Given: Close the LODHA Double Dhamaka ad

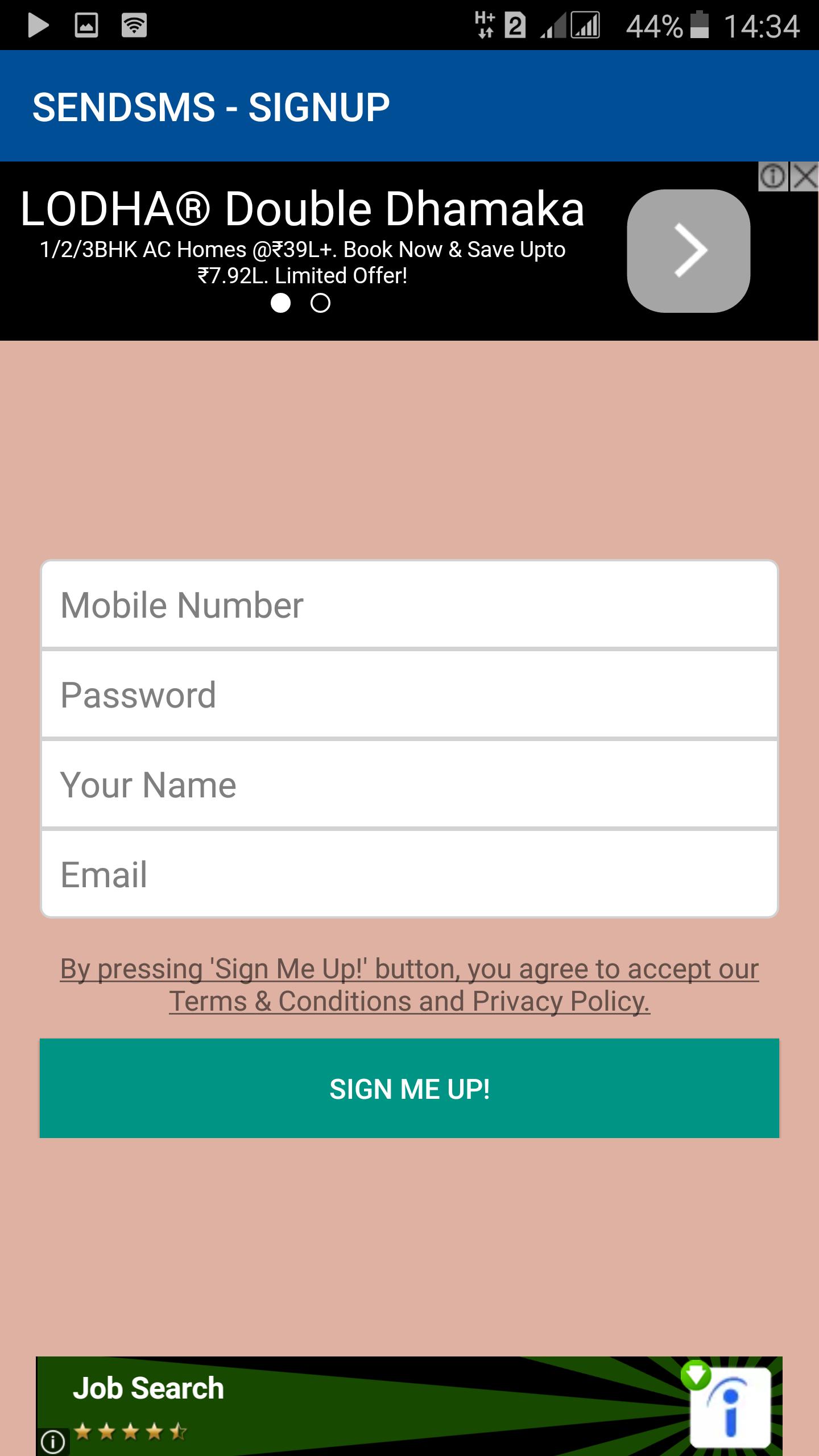Looking at the screenshot, I should pyautogui.click(x=805, y=176).
